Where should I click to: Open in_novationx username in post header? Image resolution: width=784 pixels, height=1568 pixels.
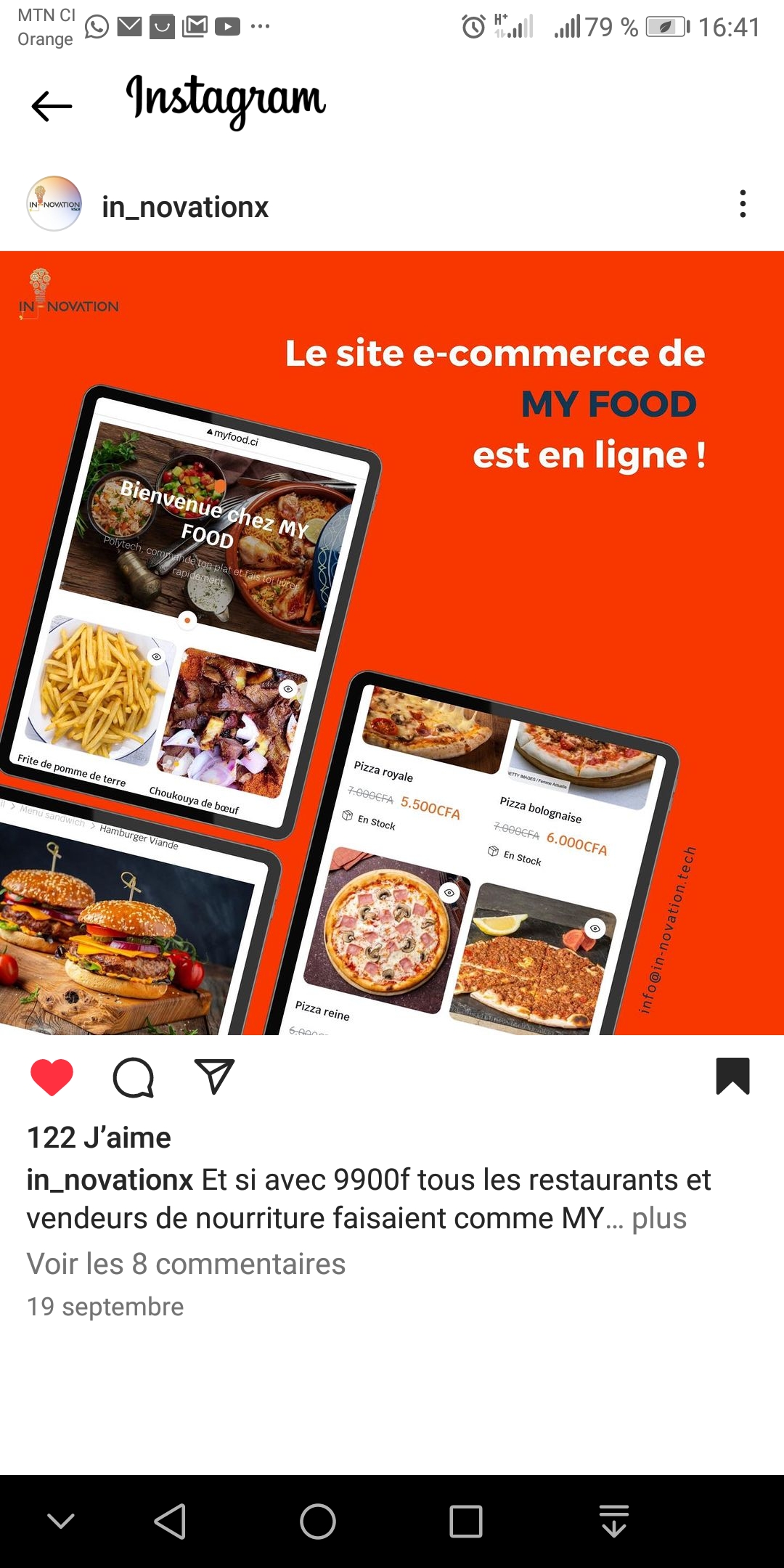[x=185, y=208]
